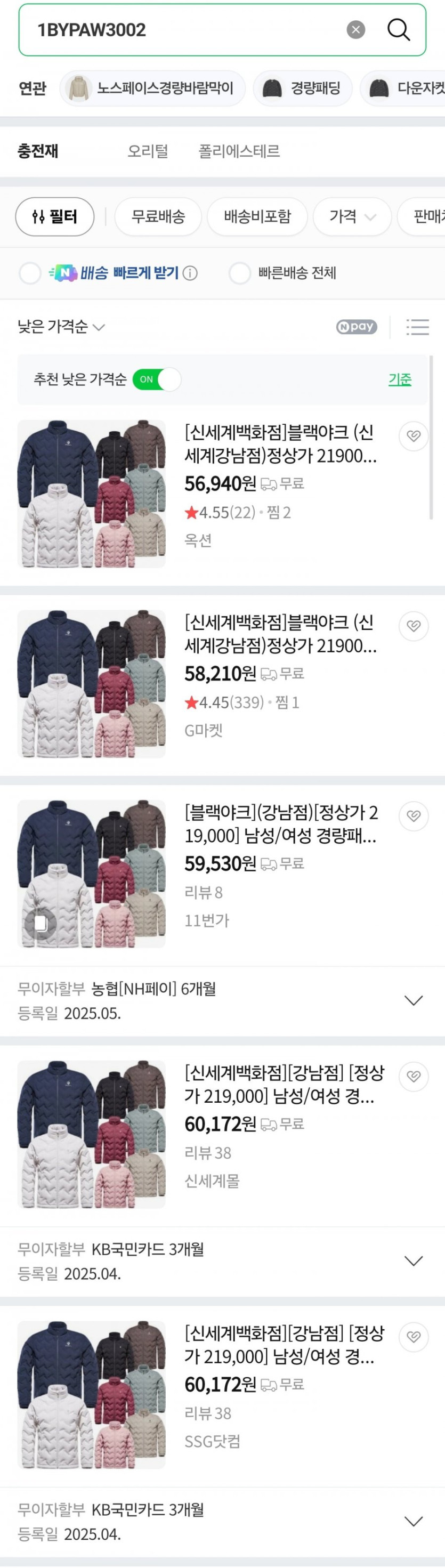The image size is (445, 1568).
Task: Select the 노스페이스경량바람막이 related chip
Action: (x=153, y=88)
